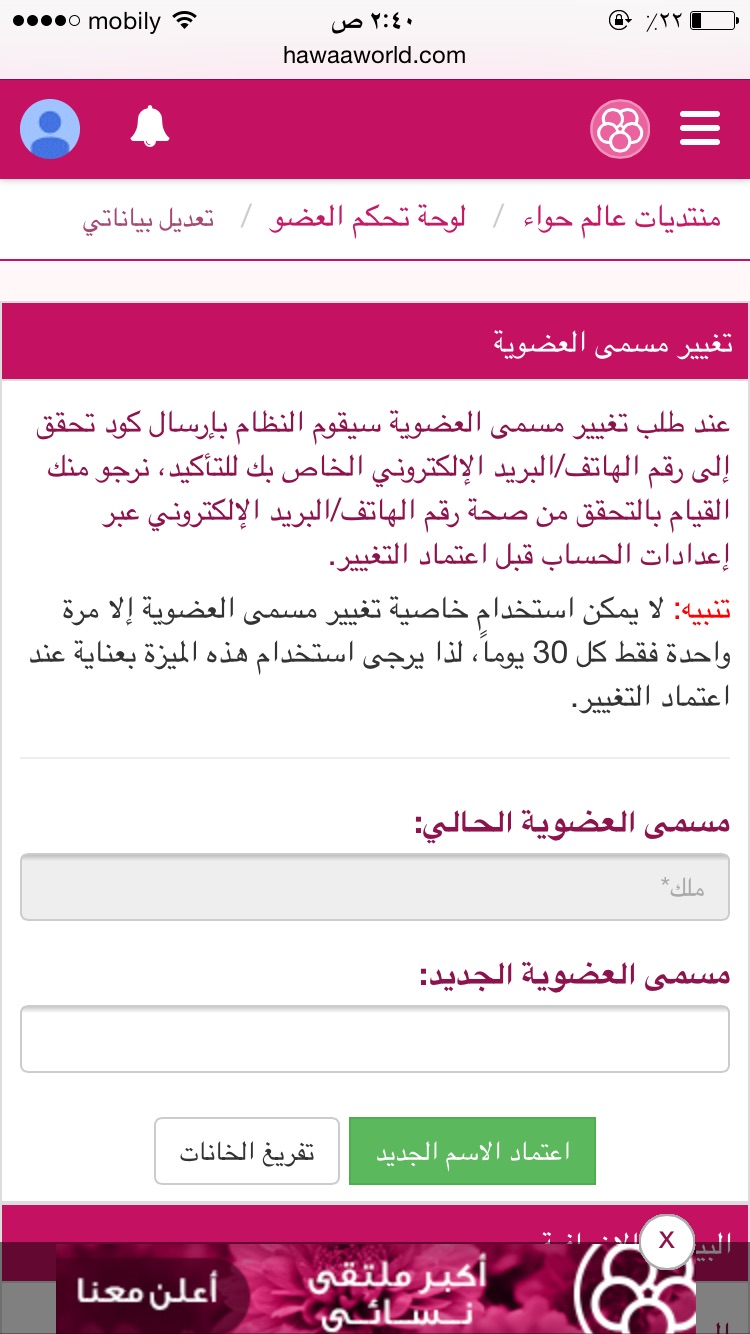Clear fields with تفريغ الخانات button

tap(247, 1151)
